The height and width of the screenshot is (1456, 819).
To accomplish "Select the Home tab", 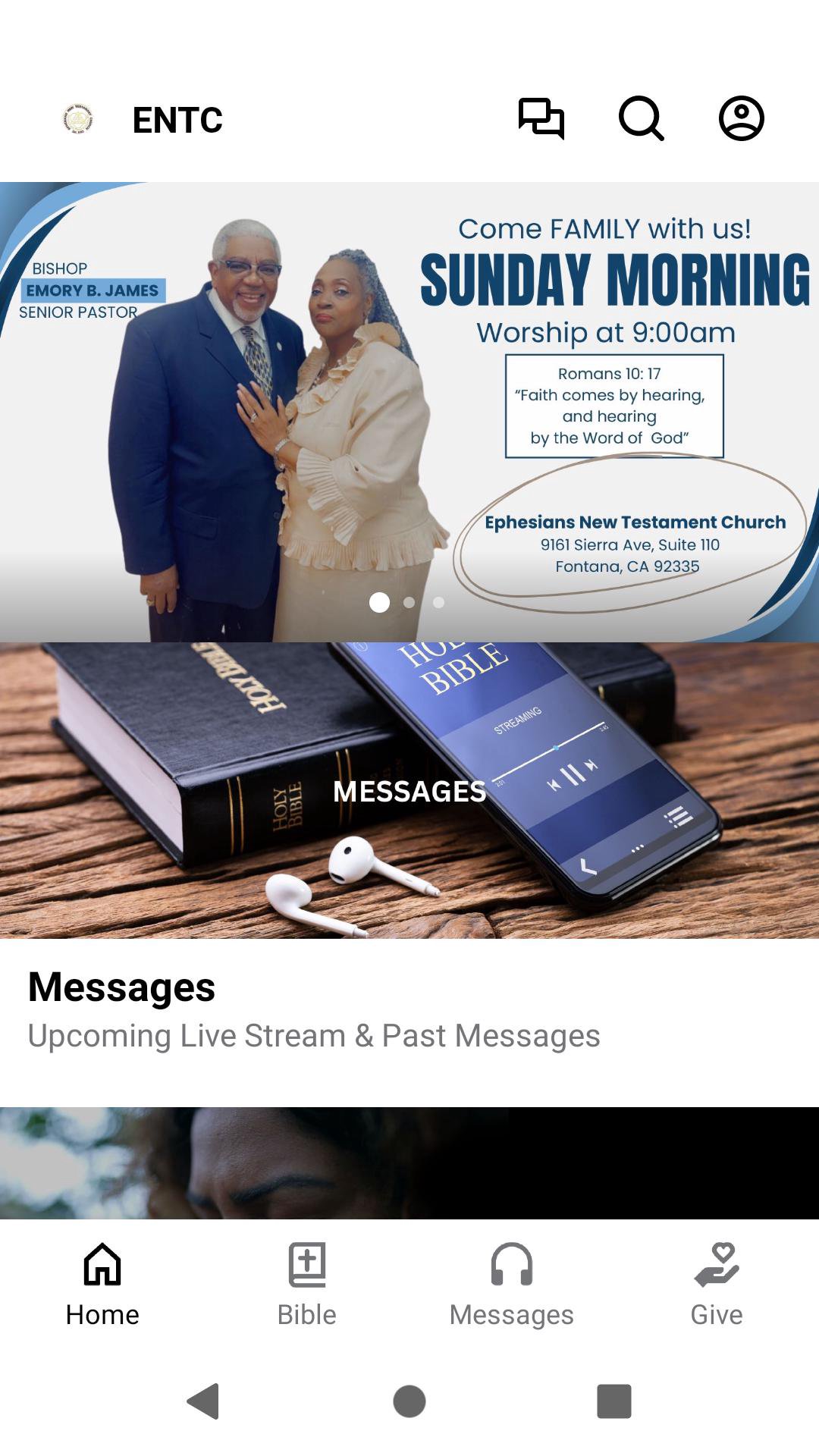I will [x=102, y=1283].
